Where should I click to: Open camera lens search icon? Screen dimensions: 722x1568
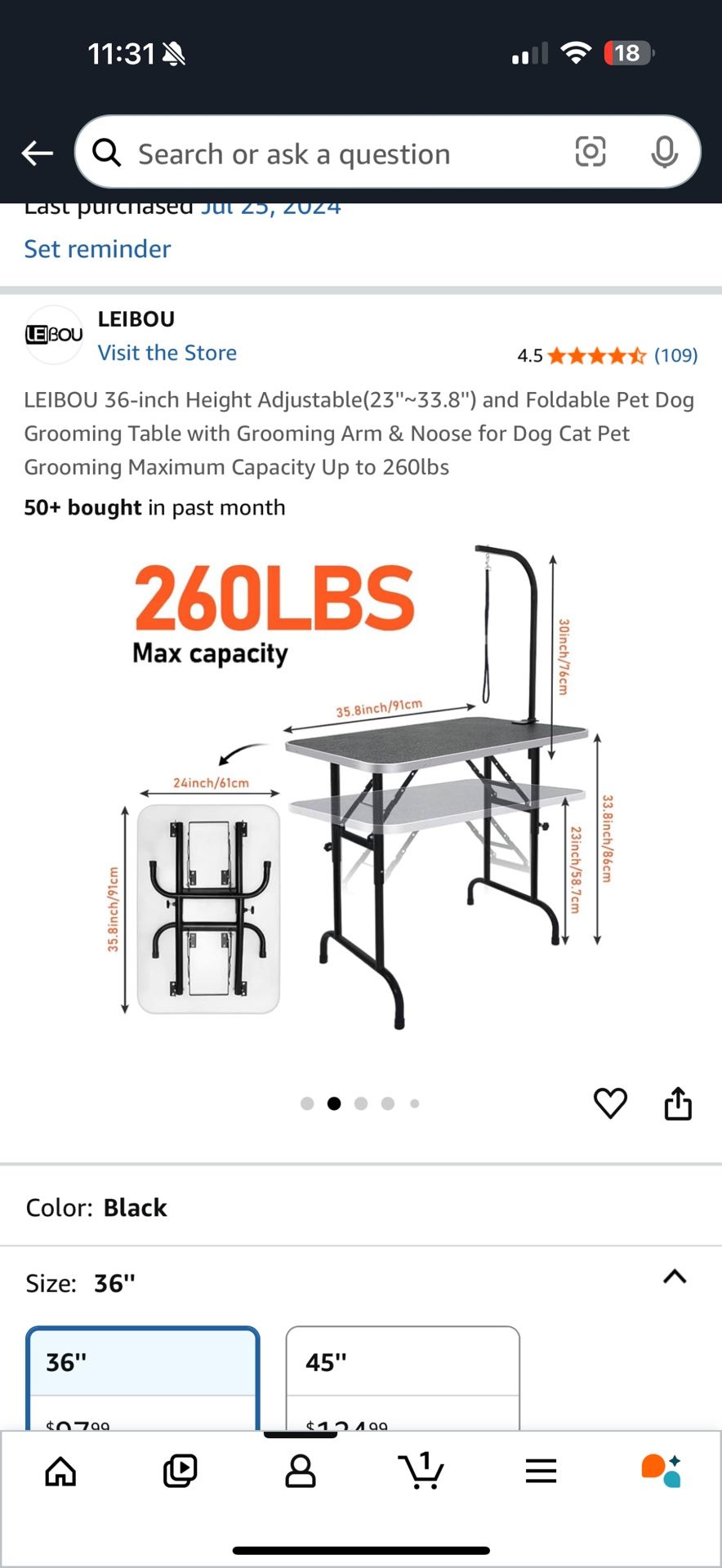[x=591, y=152]
